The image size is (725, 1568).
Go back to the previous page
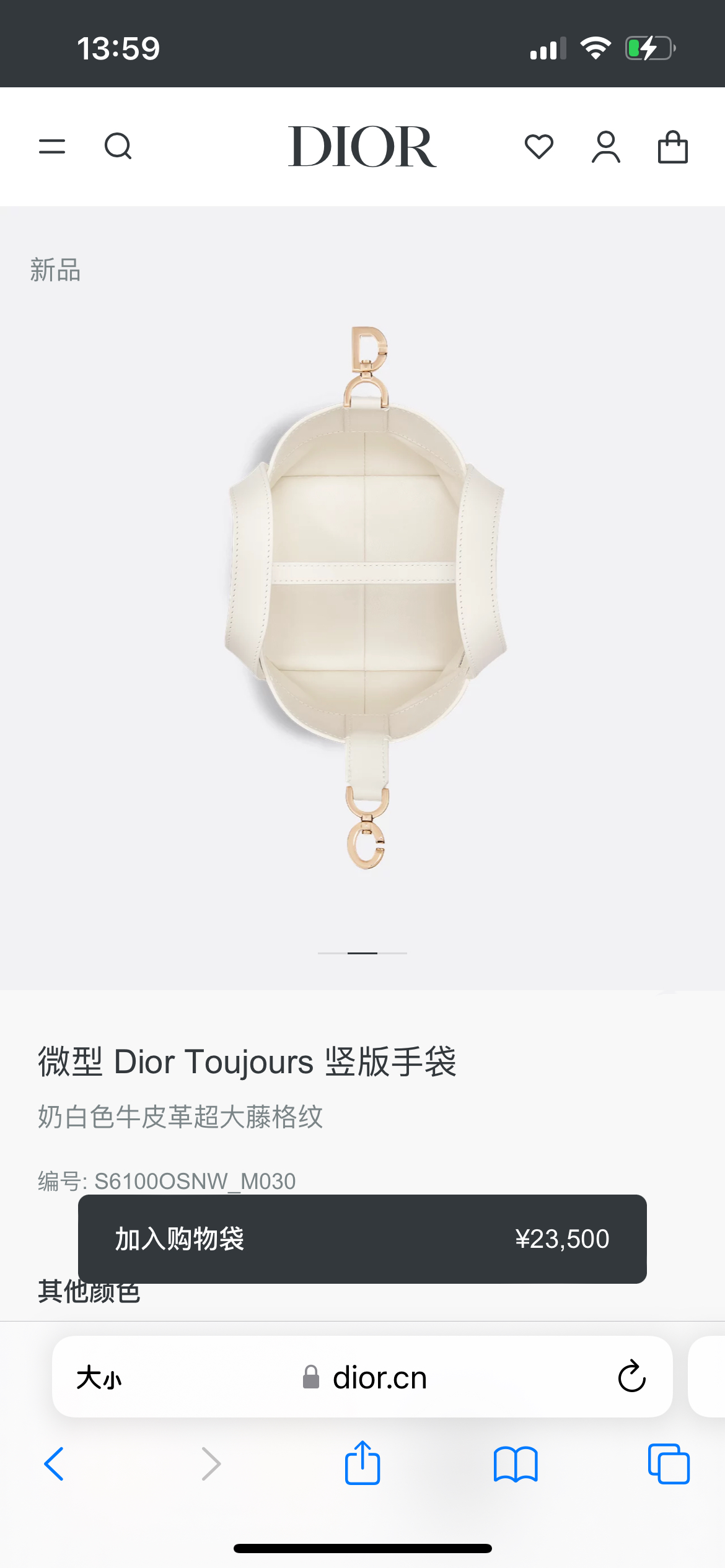point(55,1464)
